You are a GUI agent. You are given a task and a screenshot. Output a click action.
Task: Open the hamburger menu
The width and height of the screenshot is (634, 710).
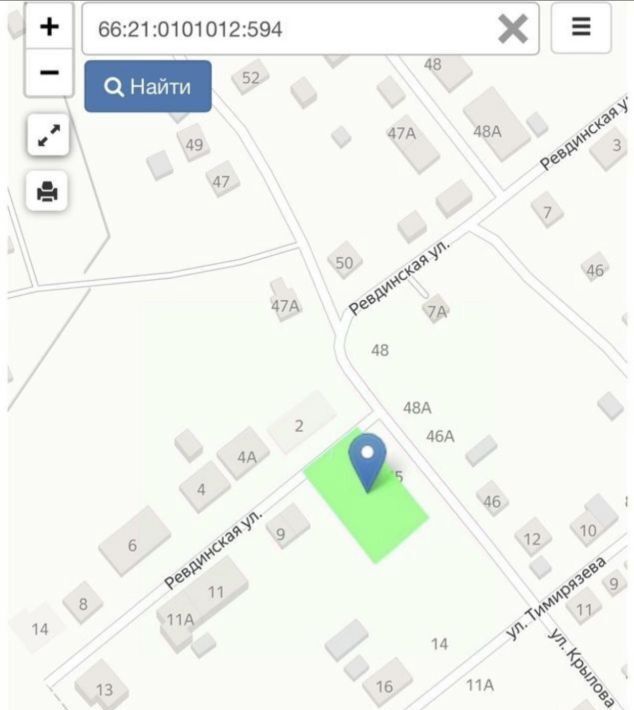pos(581,28)
